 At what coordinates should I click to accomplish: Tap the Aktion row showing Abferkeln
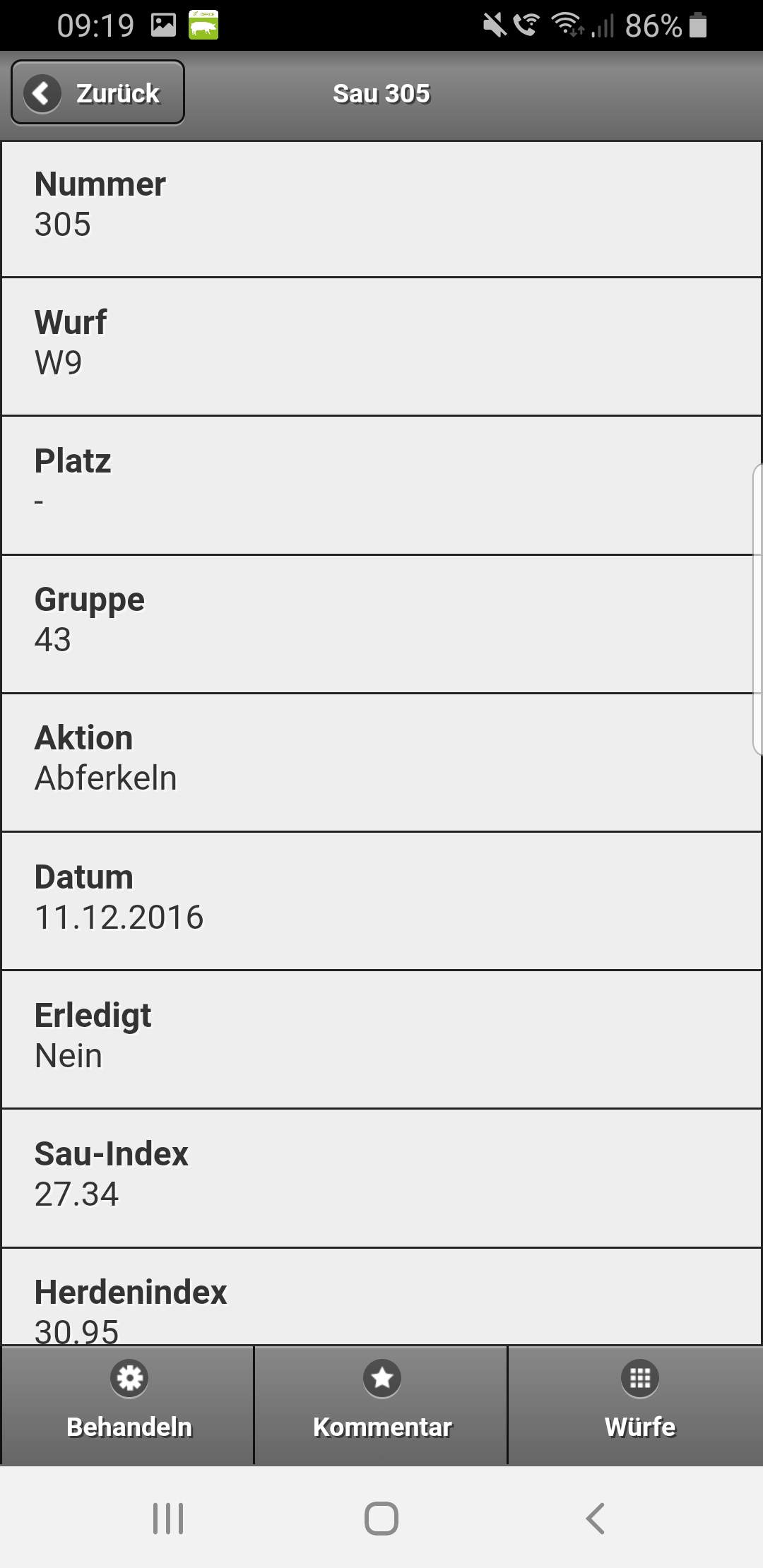(381, 763)
